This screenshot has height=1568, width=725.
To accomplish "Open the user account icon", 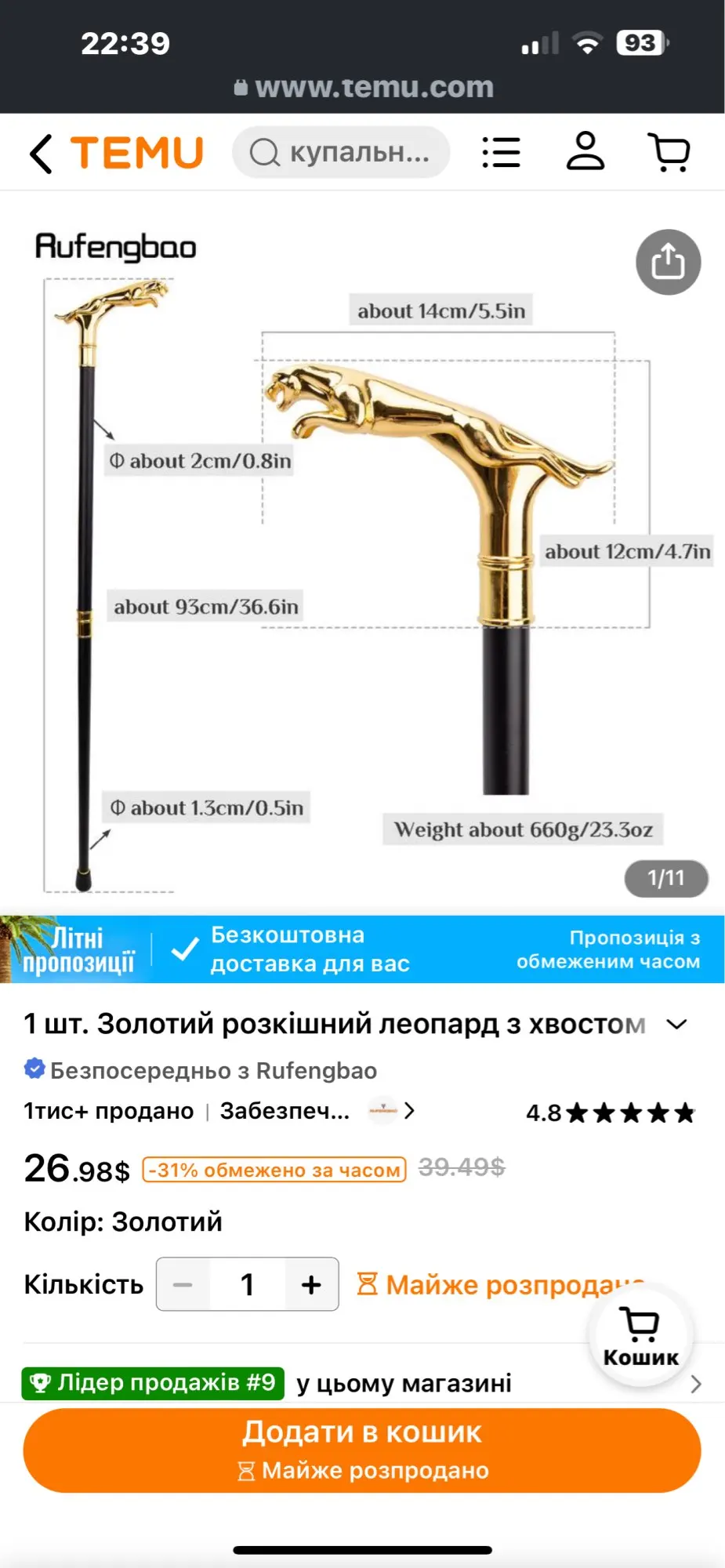I will coord(585,151).
